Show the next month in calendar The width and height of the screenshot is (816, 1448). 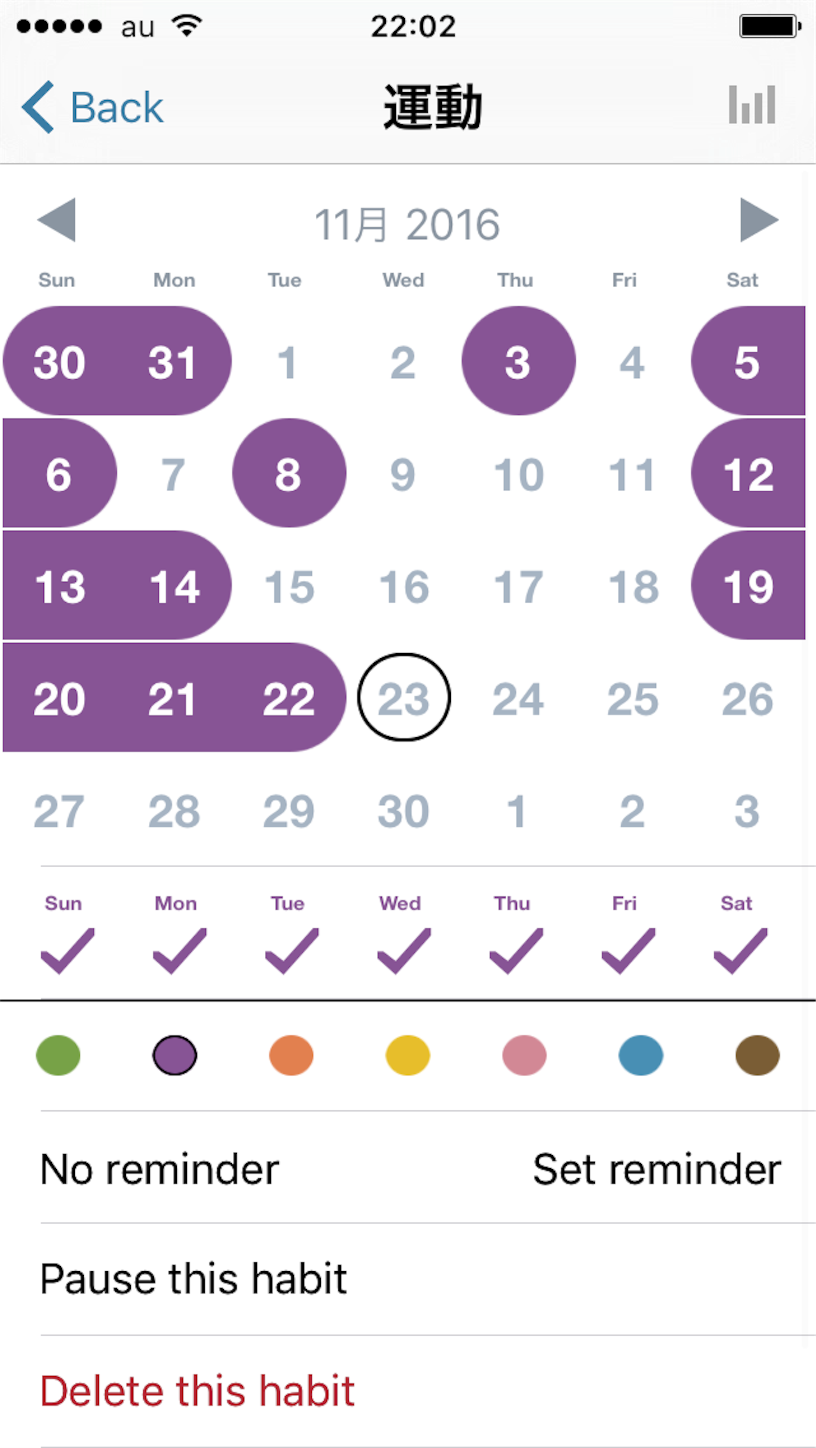(x=759, y=220)
